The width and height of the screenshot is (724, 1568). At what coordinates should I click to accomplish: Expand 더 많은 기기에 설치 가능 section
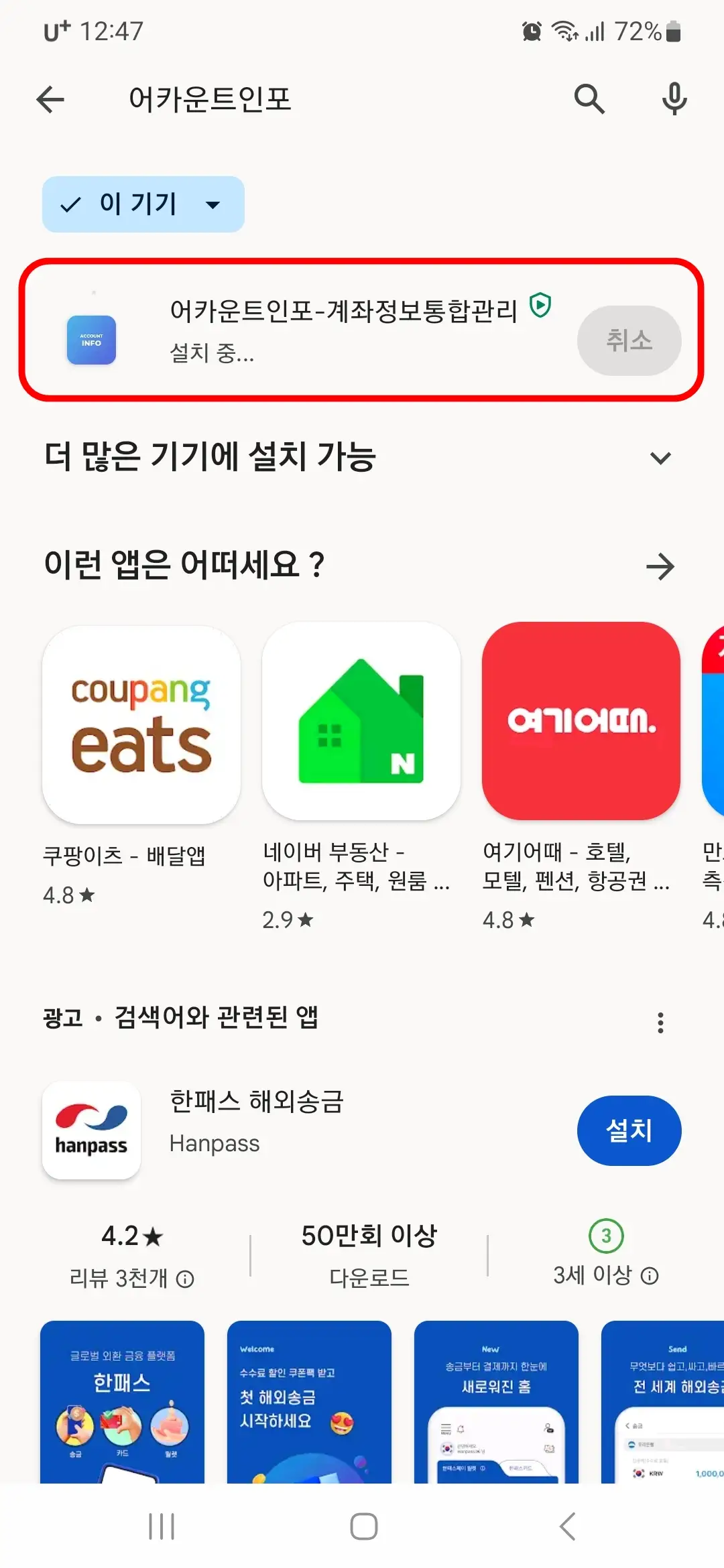660,458
